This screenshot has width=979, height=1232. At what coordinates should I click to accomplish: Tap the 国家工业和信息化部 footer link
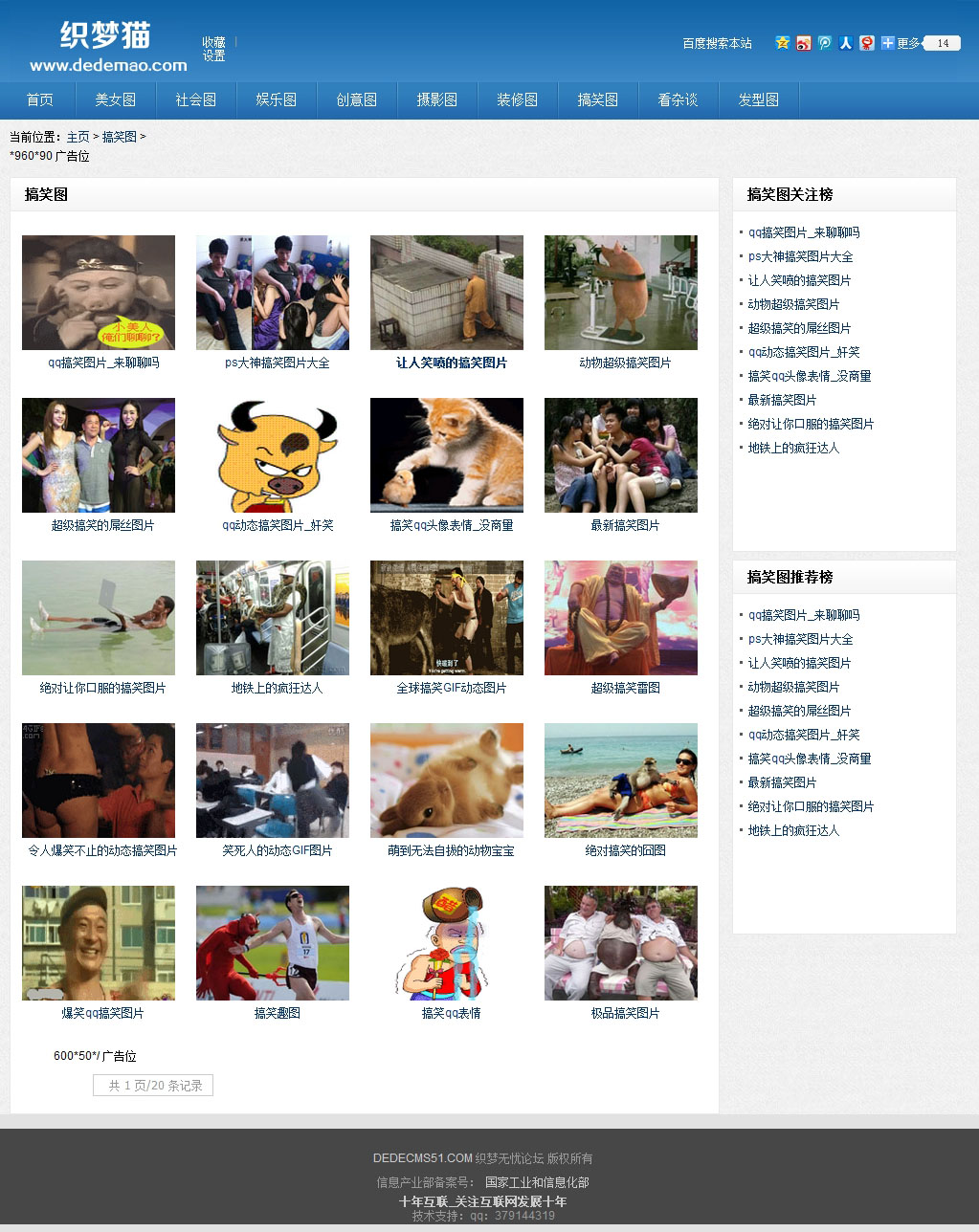point(537,1182)
